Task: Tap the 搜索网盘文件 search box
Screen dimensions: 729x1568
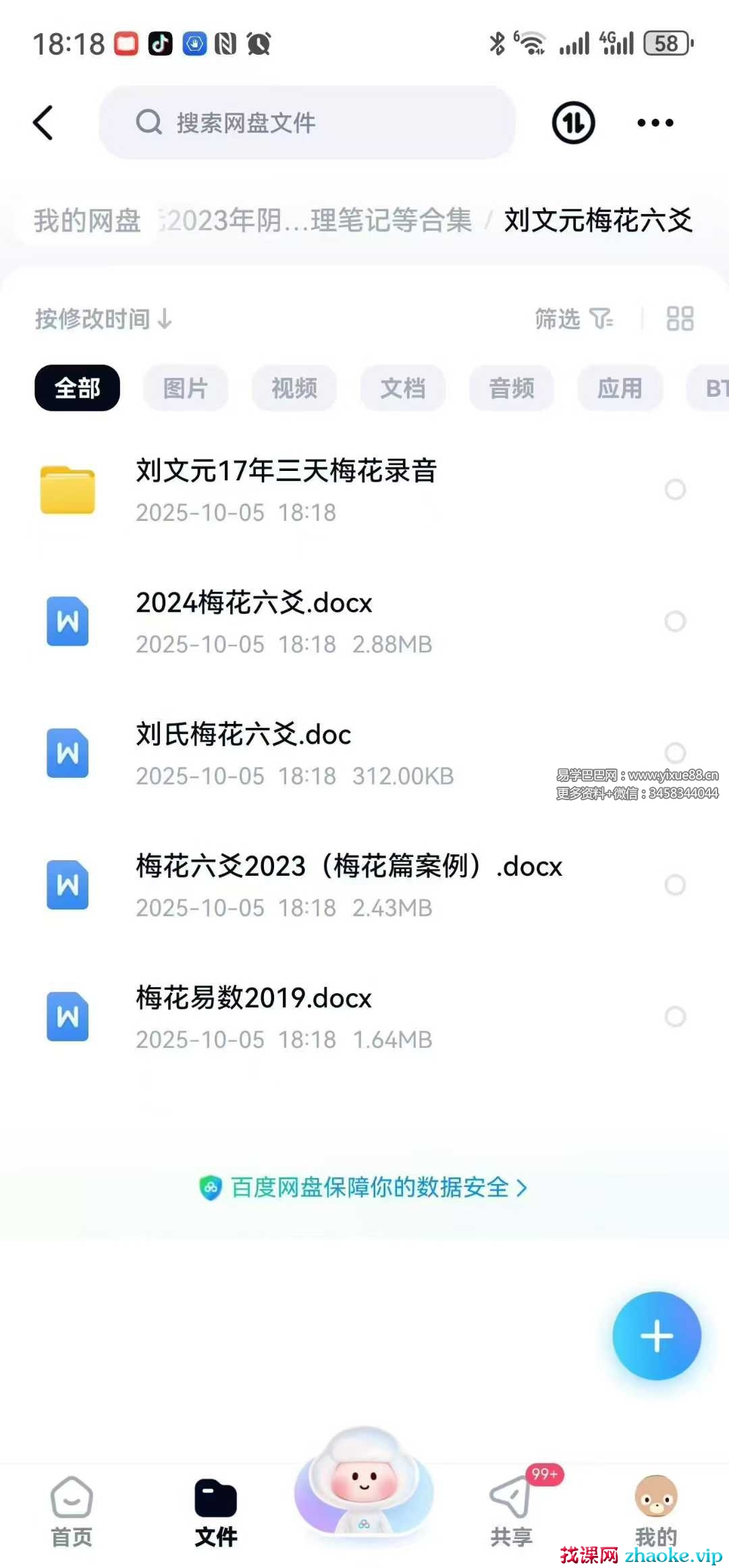Action: [307, 123]
